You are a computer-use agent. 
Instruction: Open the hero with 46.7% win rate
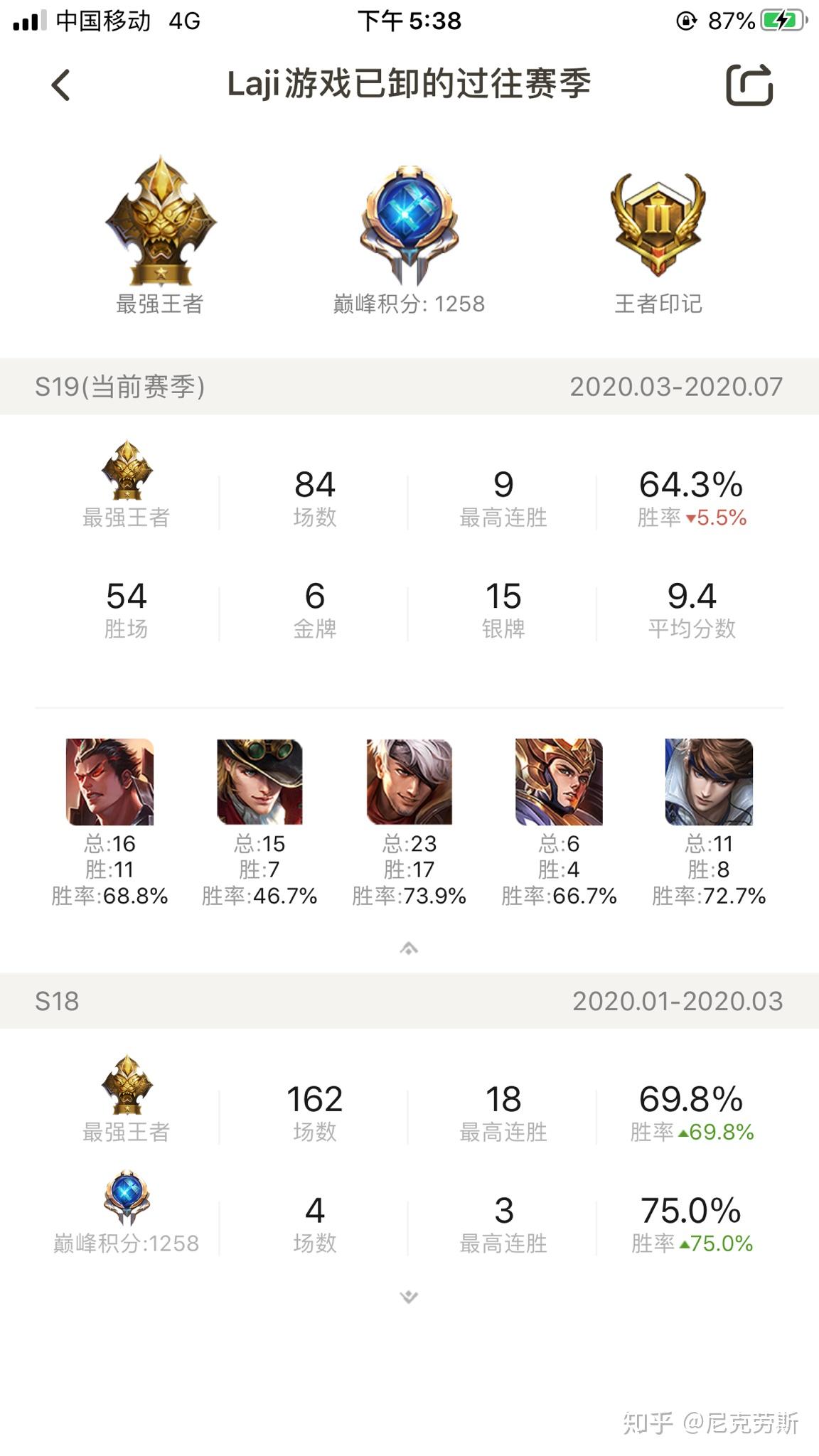(259, 782)
